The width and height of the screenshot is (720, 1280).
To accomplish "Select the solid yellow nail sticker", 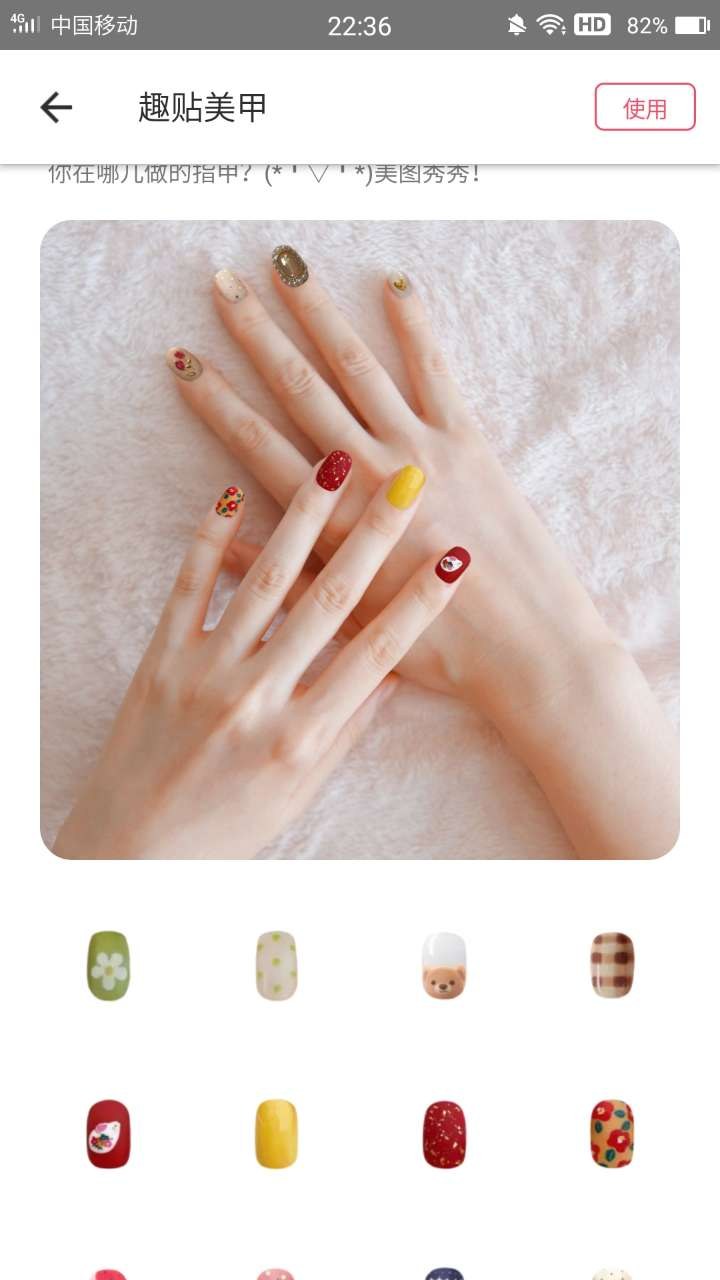I will (276, 1134).
